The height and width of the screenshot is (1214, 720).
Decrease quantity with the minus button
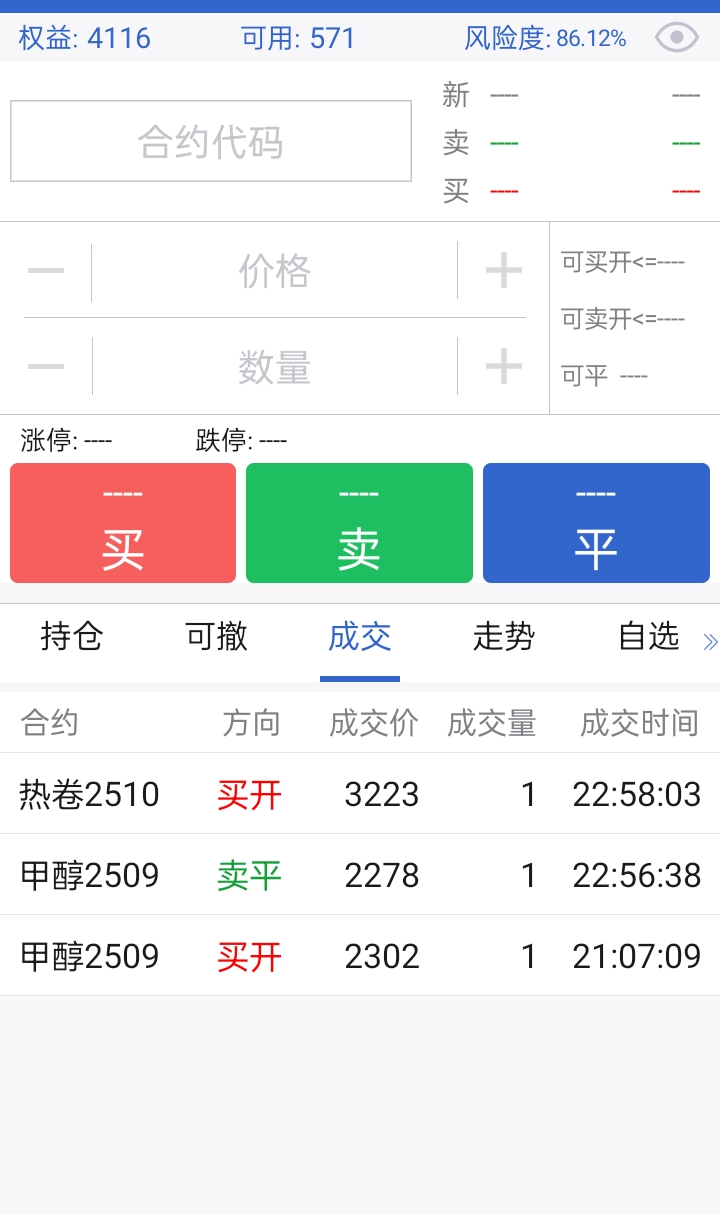(x=46, y=367)
